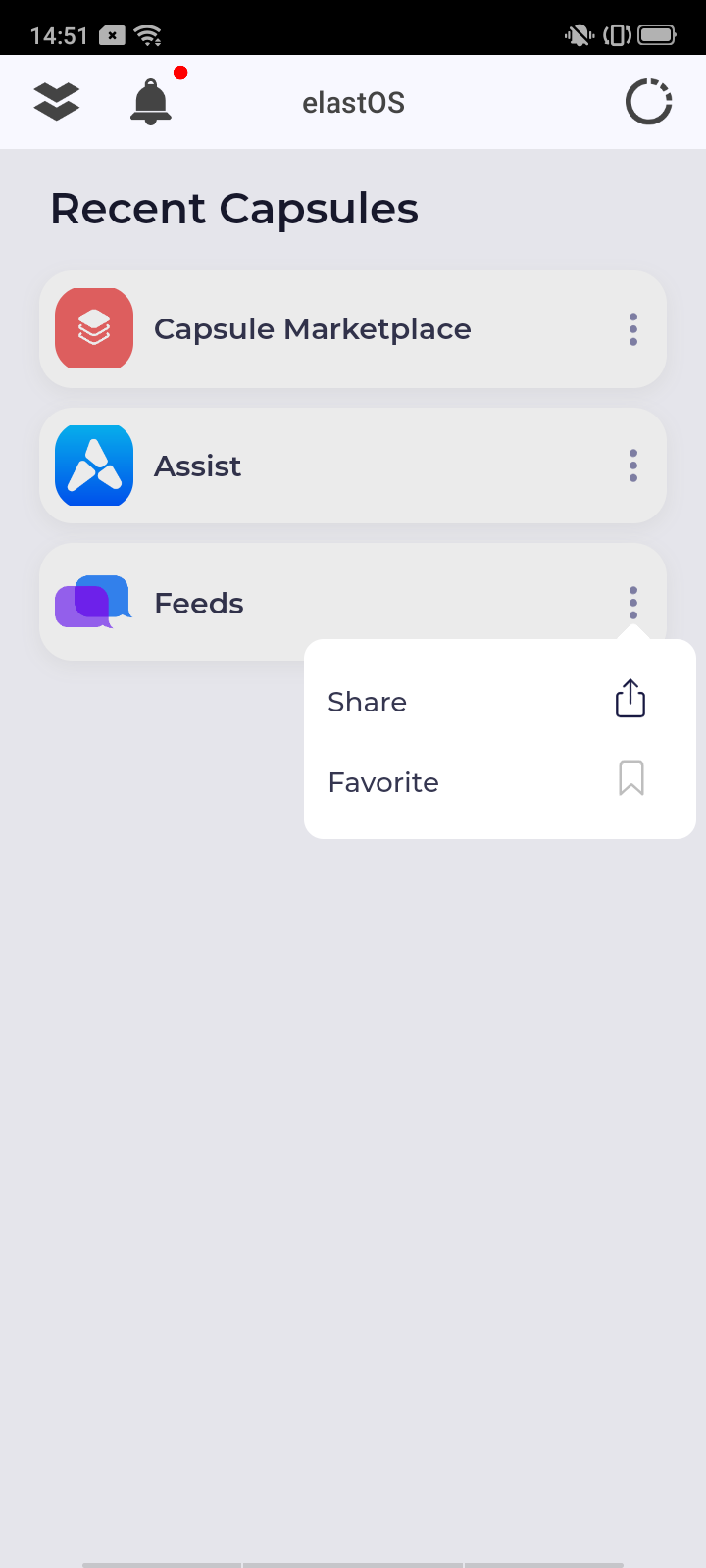The width and height of the screenshot is (706, 1568).
Task: Open the Capsule Marketplace capsule
Action: (x=312, y=329)
